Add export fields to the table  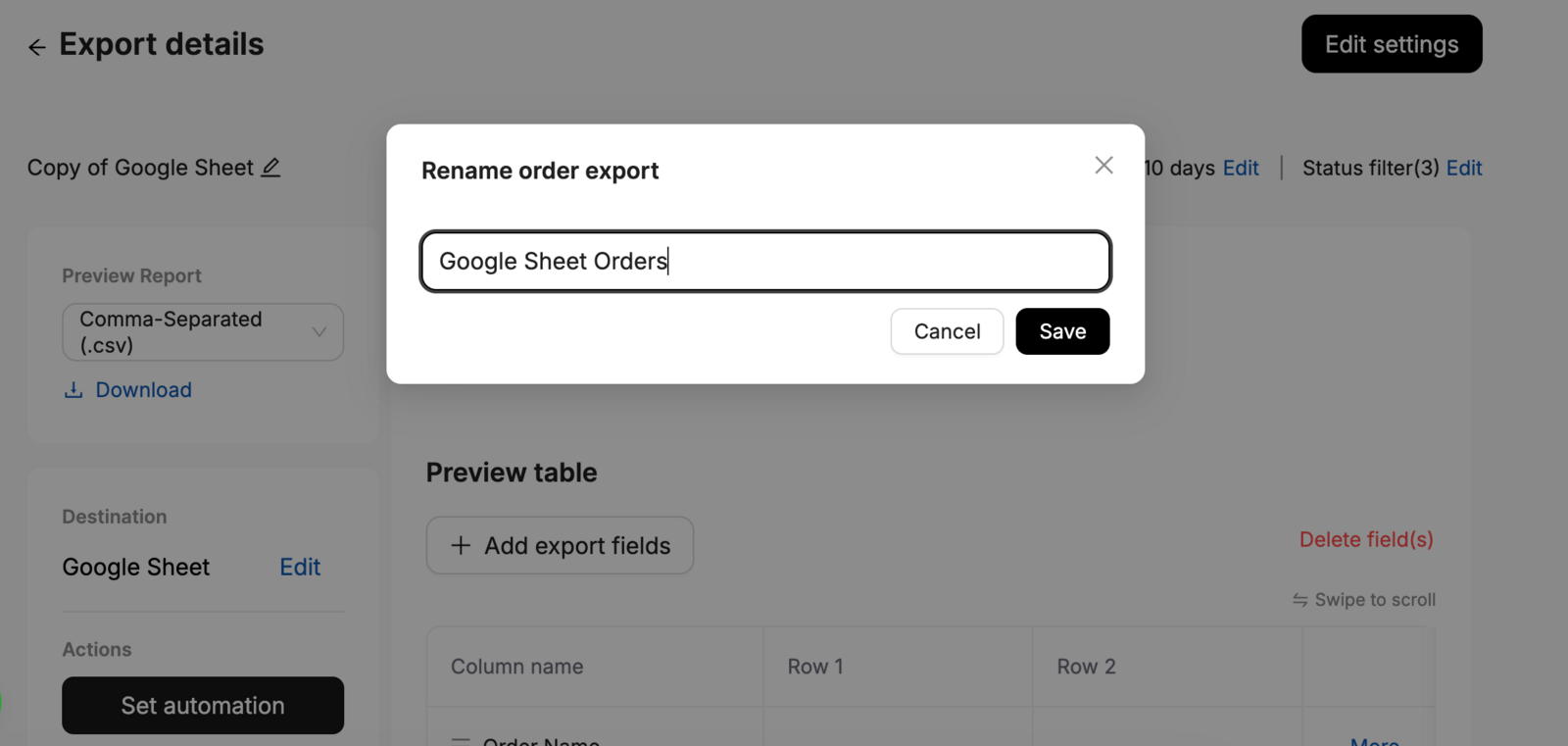[x=560, y=545]
